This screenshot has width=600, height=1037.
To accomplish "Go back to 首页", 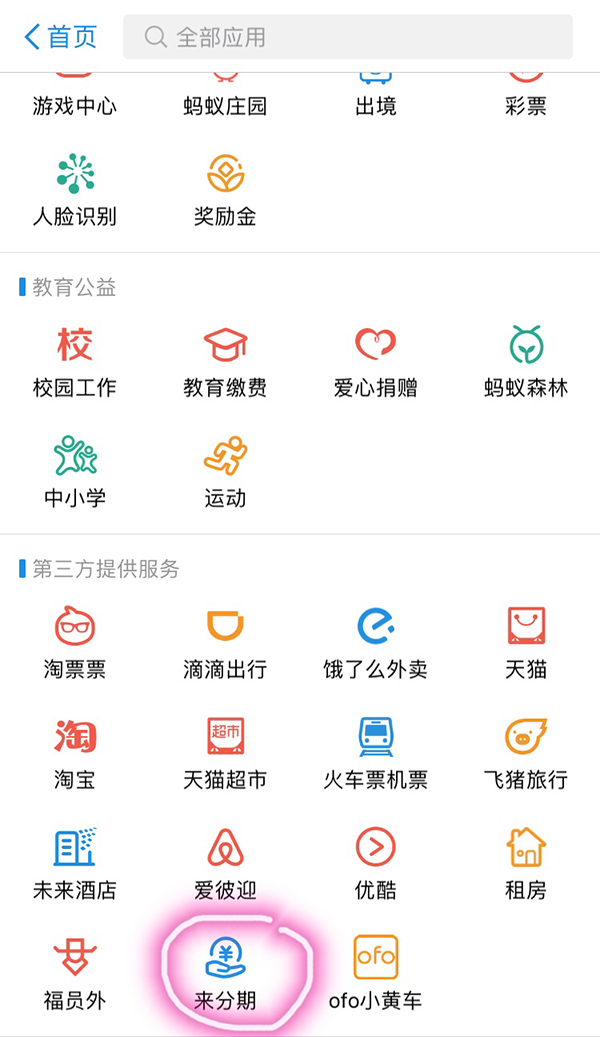I will [x=60, y=37].
